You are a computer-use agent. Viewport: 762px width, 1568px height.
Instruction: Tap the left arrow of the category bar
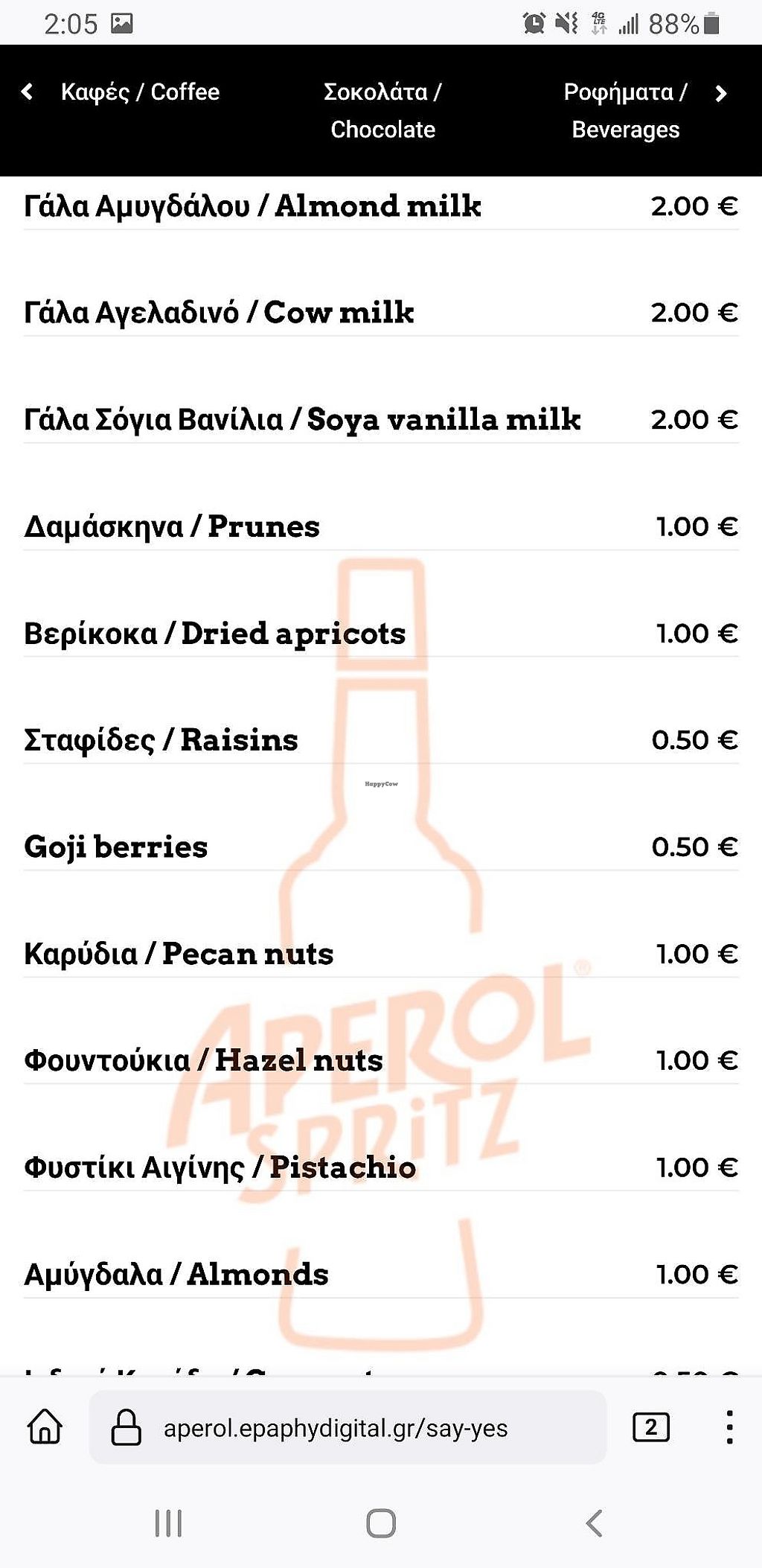[28, 92]
